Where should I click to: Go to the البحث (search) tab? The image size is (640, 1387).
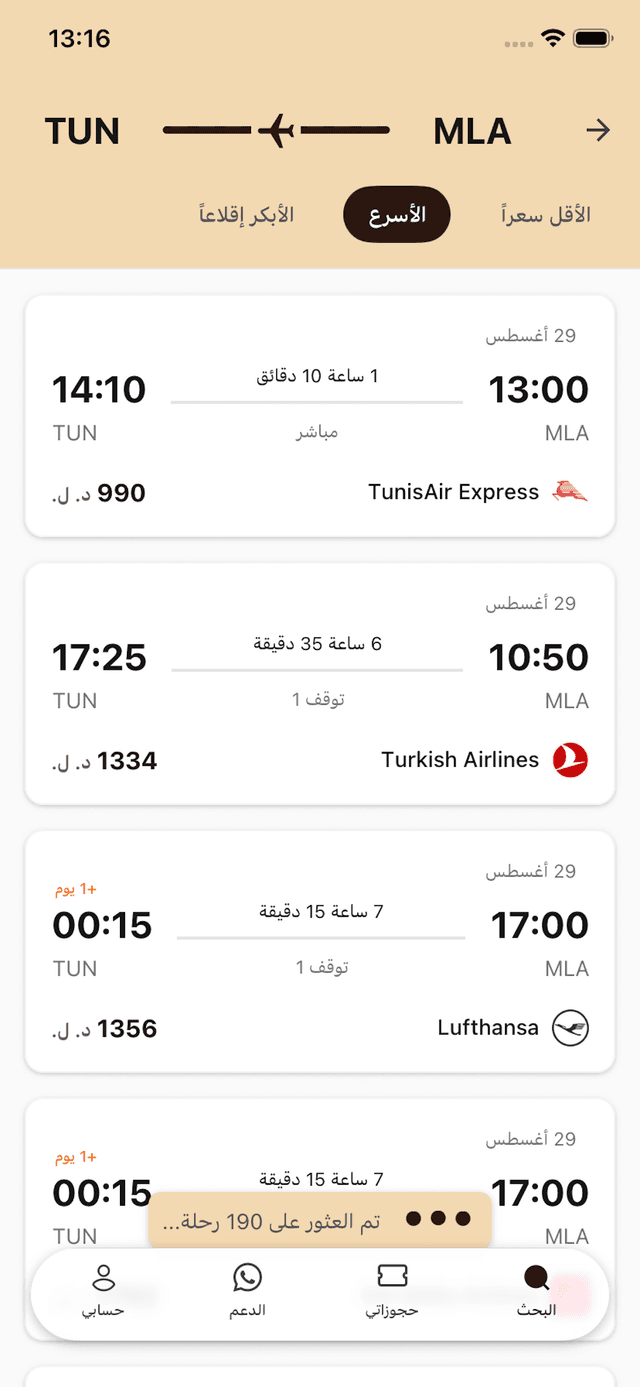tap(537, 1290)
